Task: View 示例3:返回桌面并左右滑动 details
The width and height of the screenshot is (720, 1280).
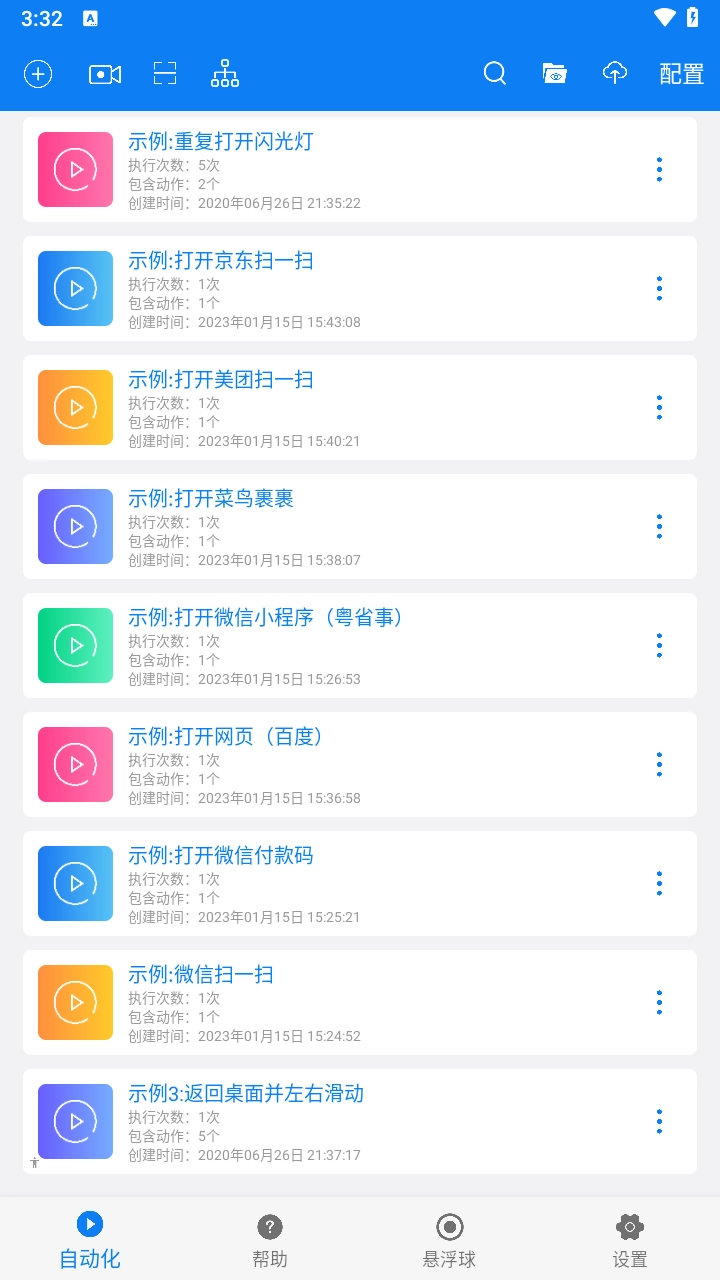Action: 246,1094
